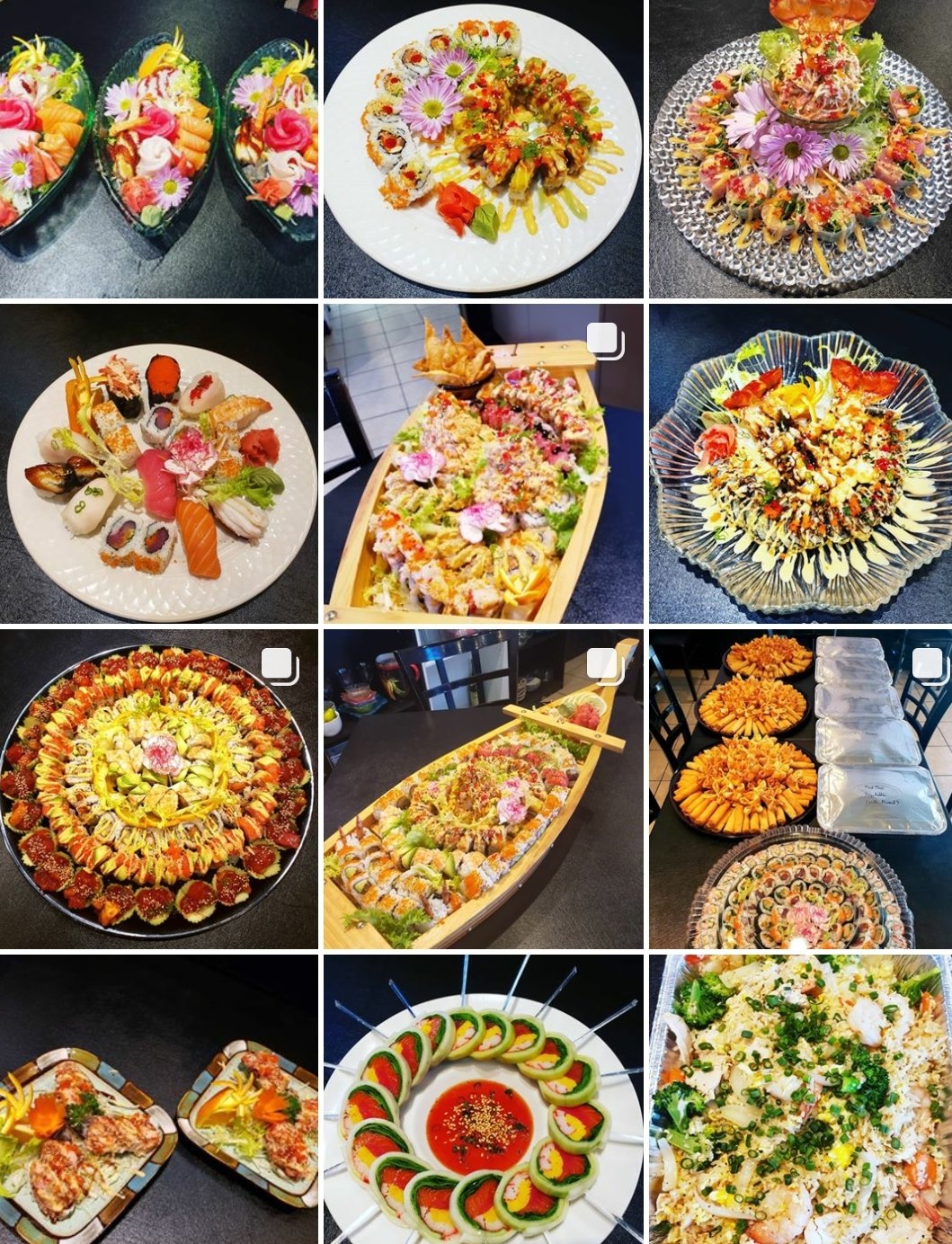952x1244 pixels.
Task: View the cucumber-wrapped rolls with red sauce post
Action: (483, 1099)
